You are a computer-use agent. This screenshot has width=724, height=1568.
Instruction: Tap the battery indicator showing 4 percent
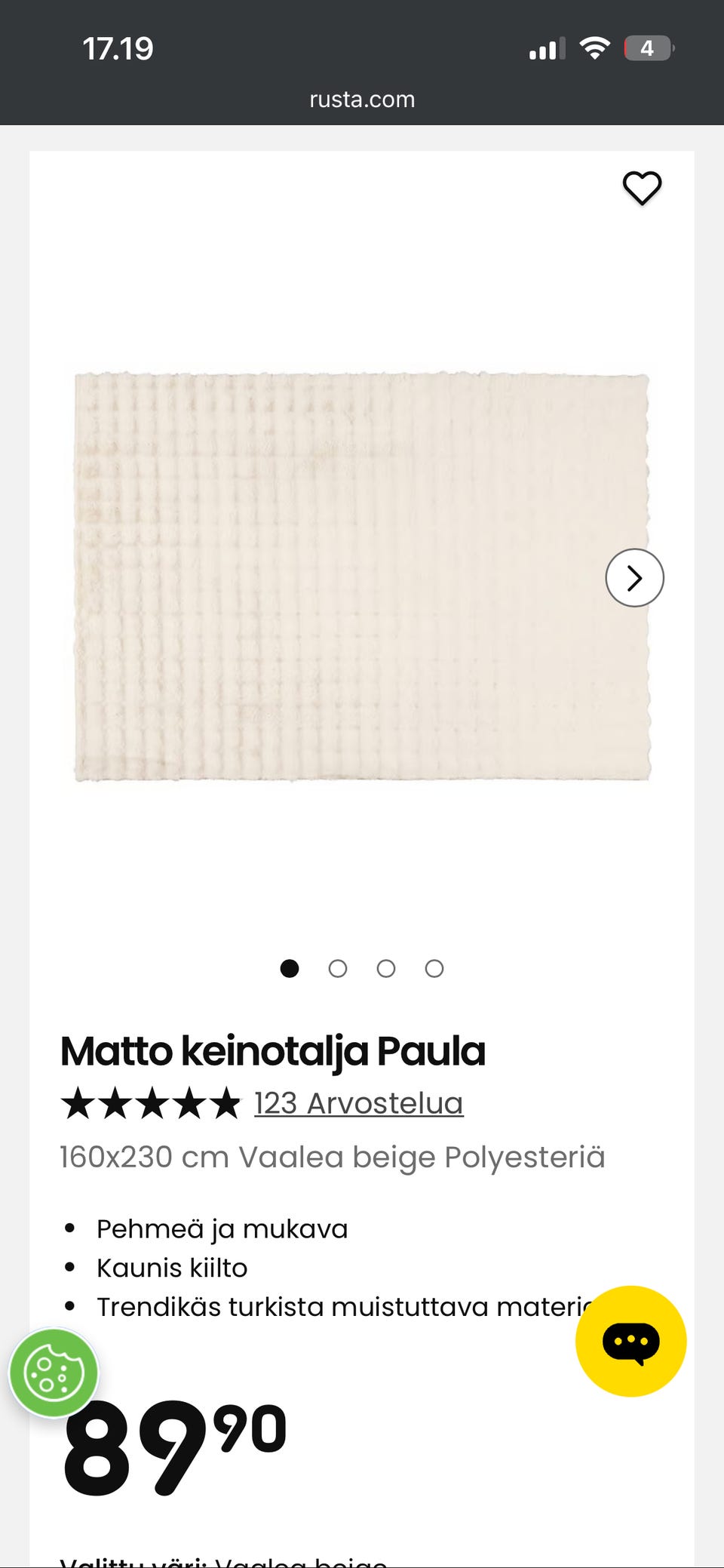(x=646, y=49)
